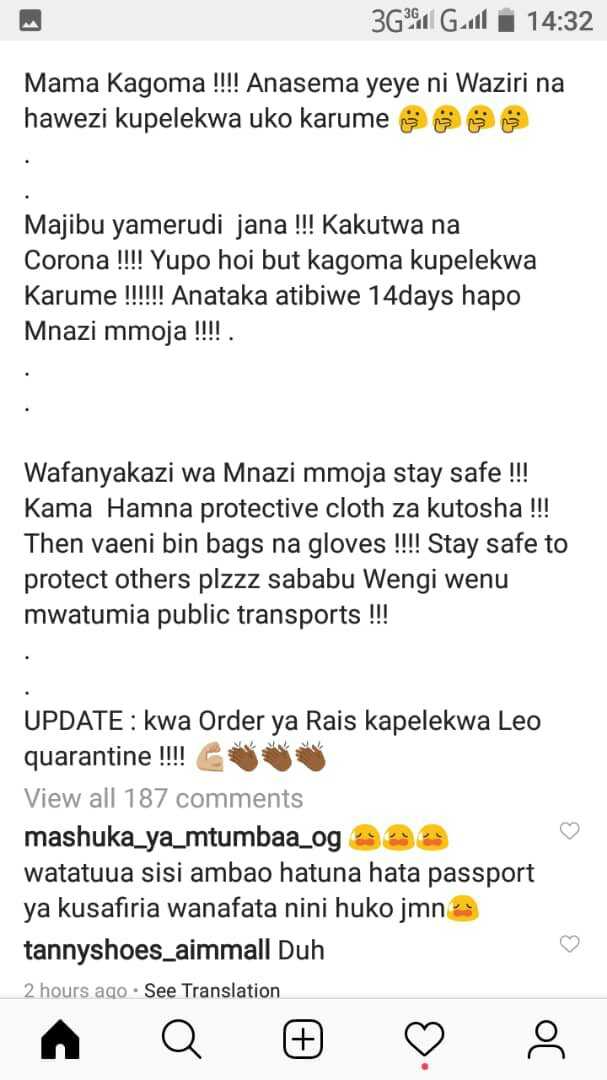Open View all 187 comments
The height and width of the screenshot is (1080, 607).
click(163, 798)
